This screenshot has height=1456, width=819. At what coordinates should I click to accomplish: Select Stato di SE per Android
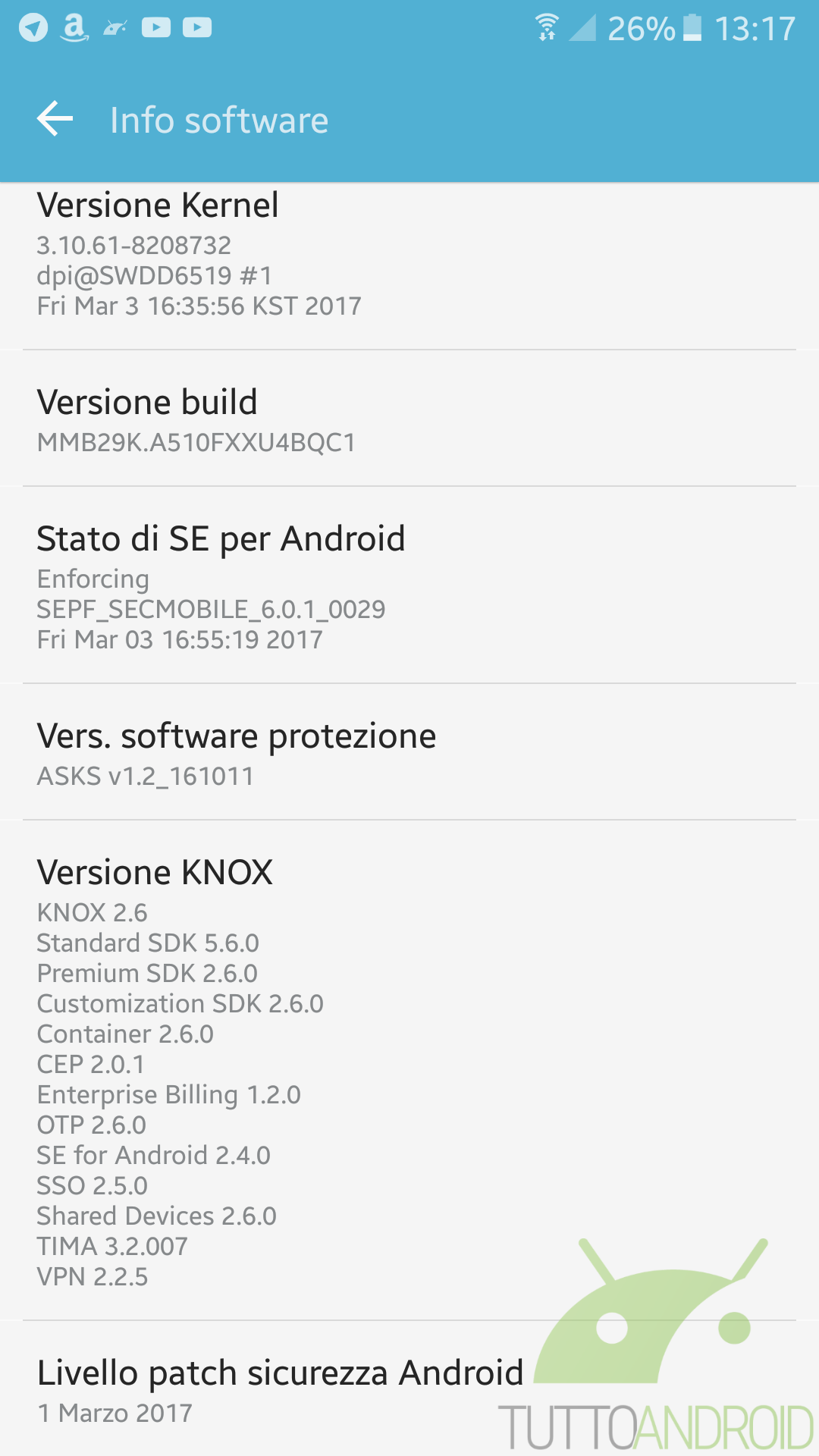click(409, 585)
